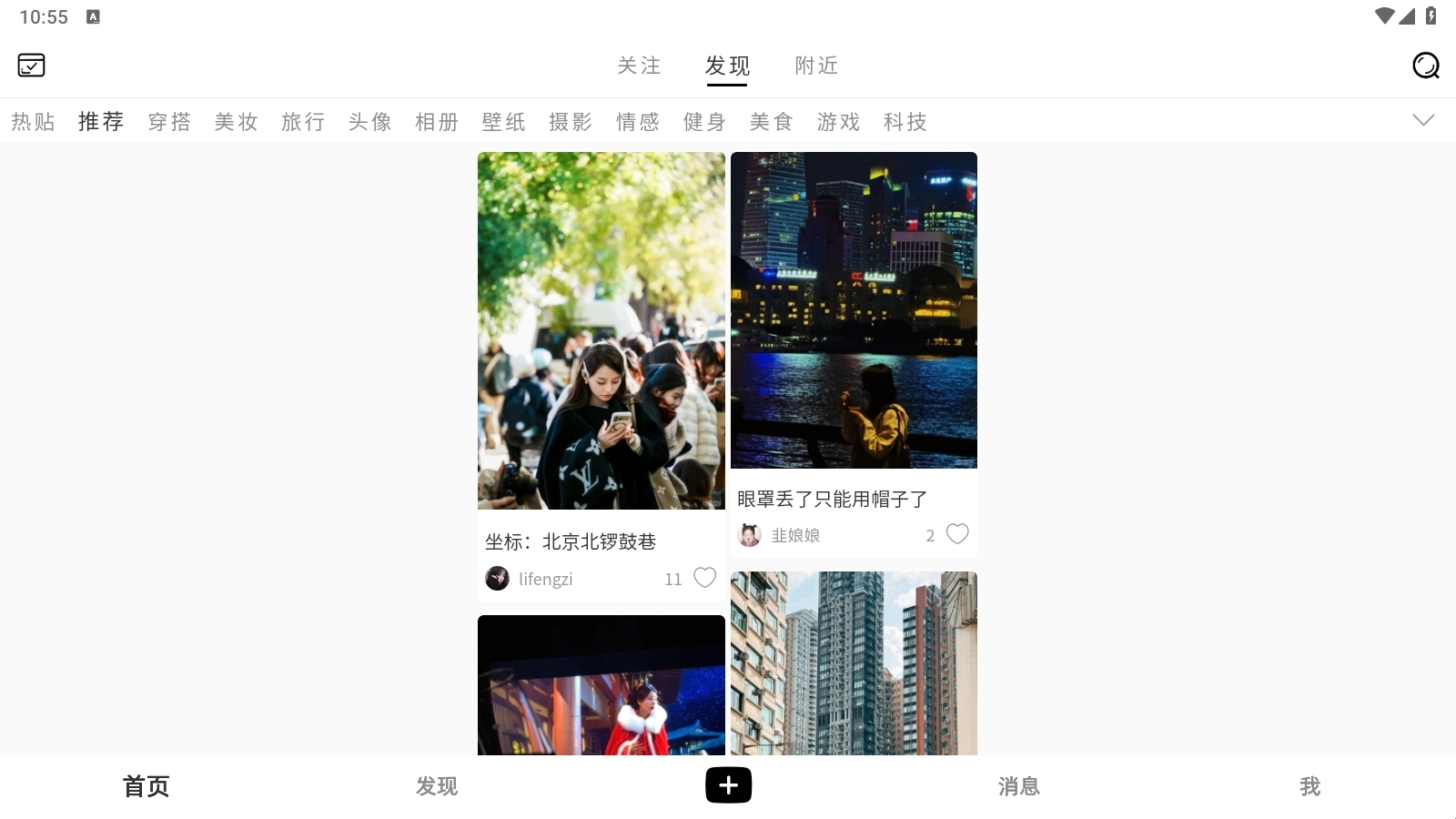Select the 热贴 category
This screenshot has height=819, width=1456.
[34, 122]
